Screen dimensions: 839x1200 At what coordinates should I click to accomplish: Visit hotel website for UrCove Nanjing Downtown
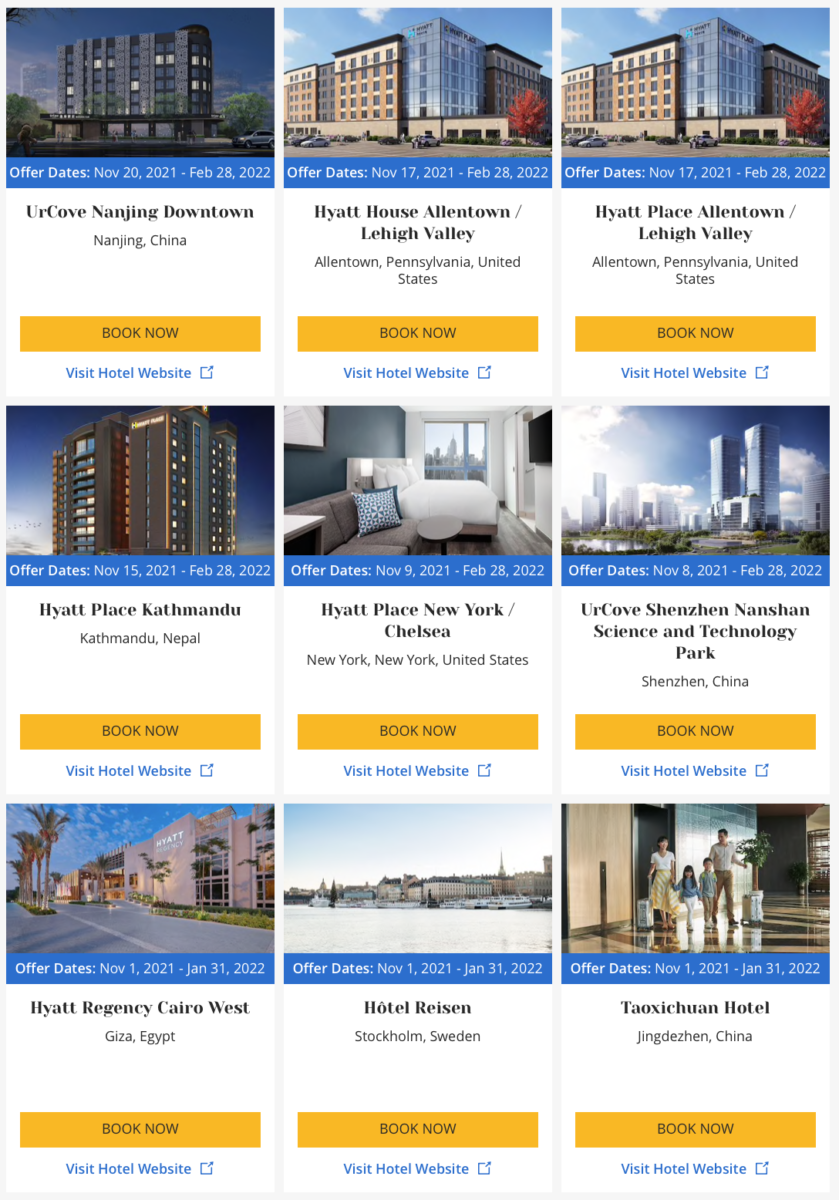coord(139,373)
